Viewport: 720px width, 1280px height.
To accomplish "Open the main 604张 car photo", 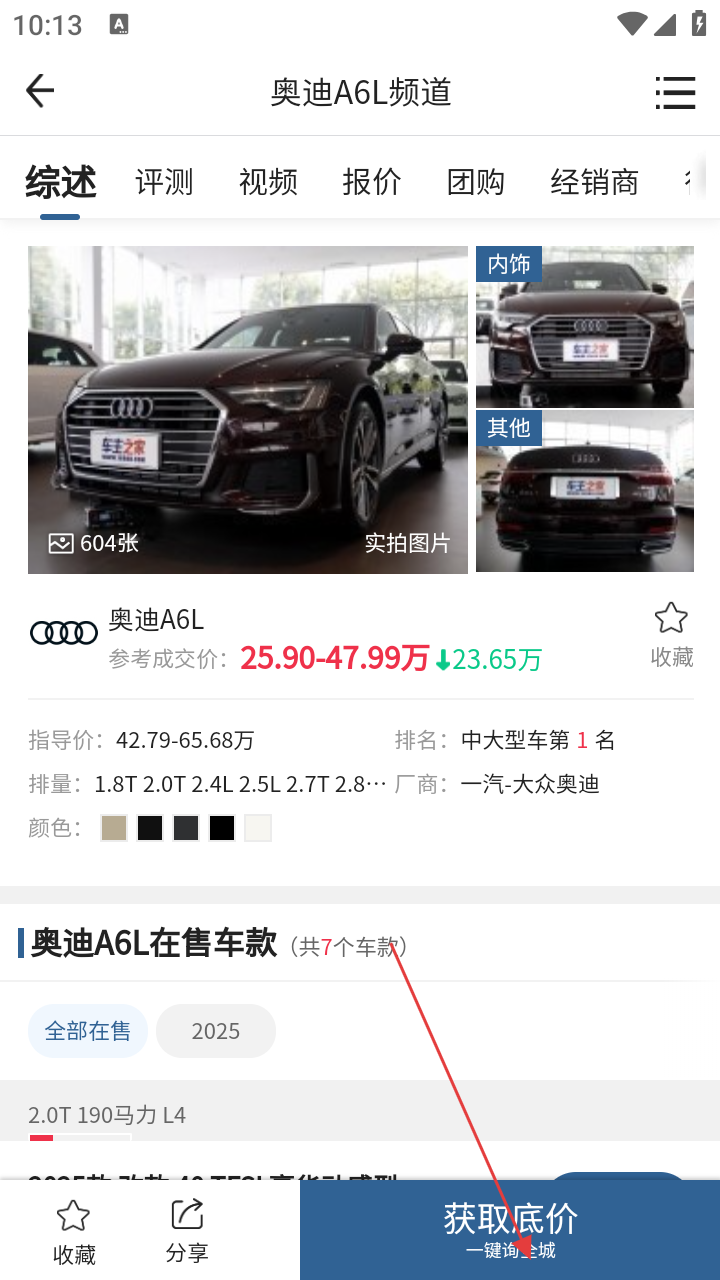I will click(x=248, y=410).
